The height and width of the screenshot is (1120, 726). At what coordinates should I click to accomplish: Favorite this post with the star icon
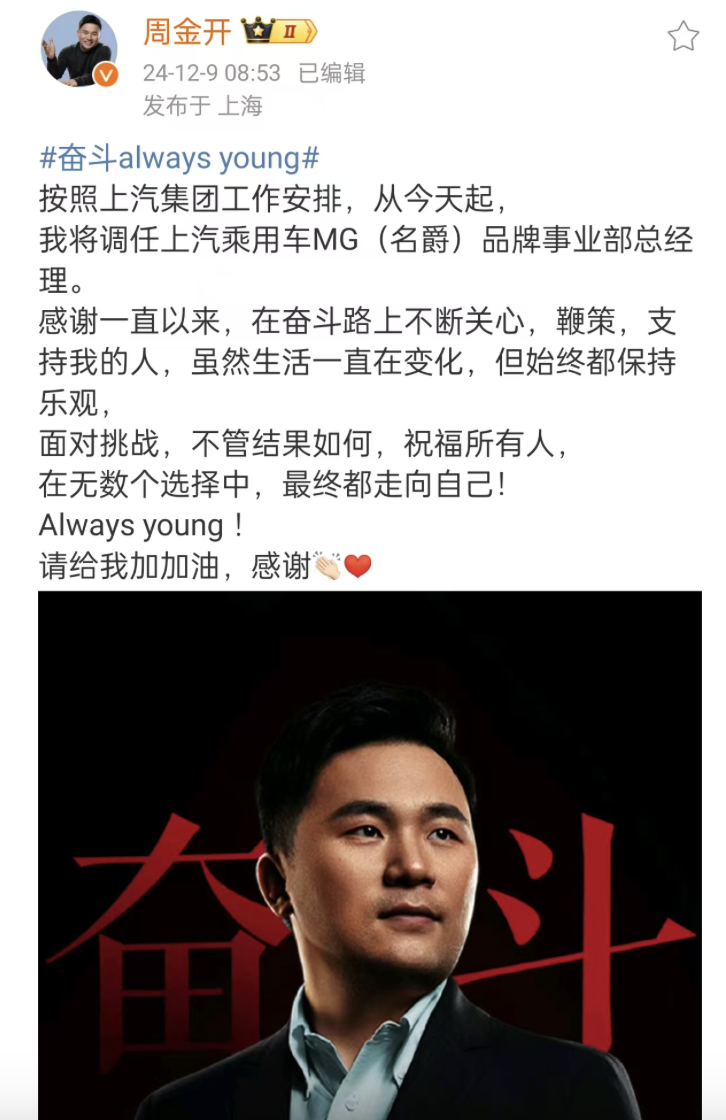coord(683,37)
